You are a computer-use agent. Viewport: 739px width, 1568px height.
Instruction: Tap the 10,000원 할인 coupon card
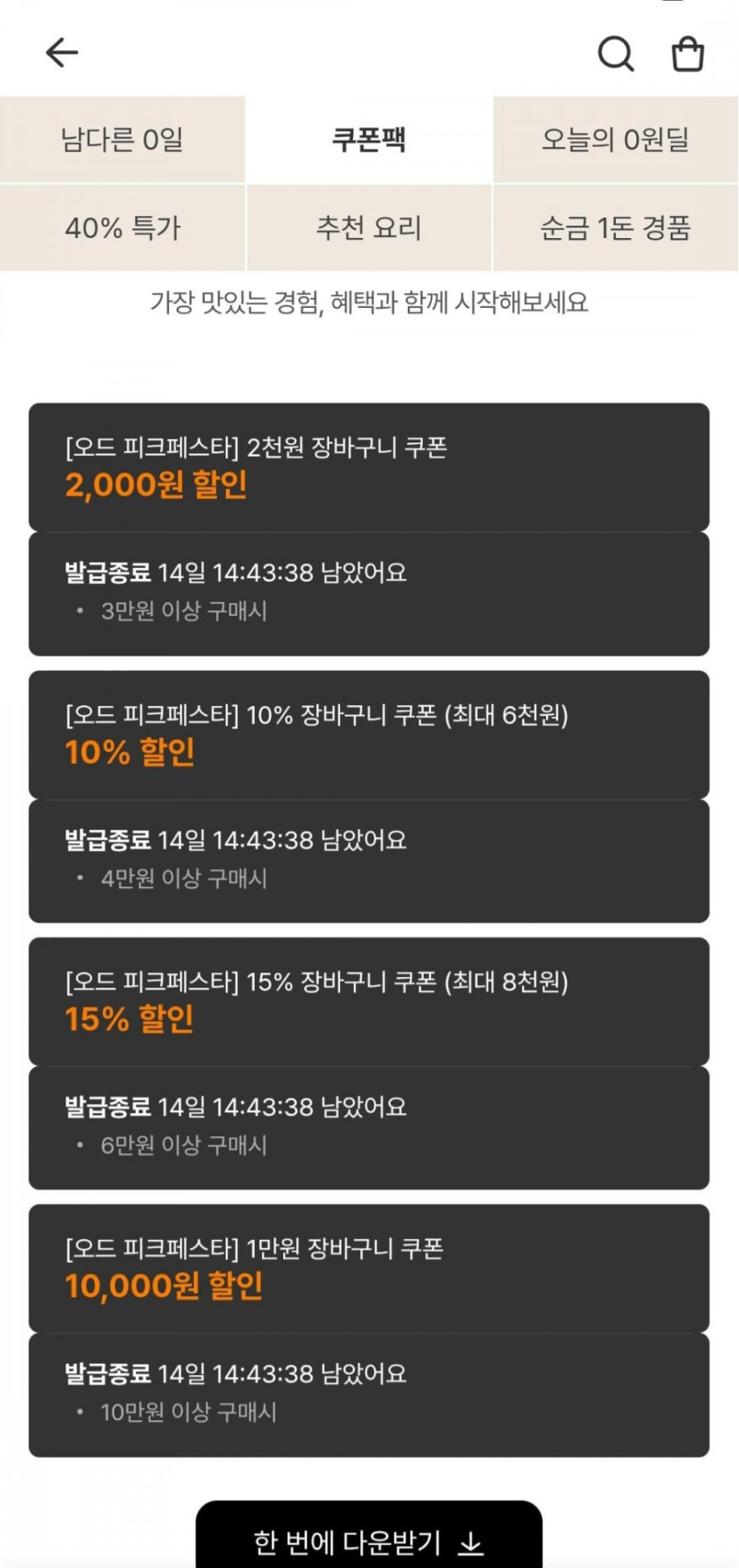click(x=369, y=1331)
